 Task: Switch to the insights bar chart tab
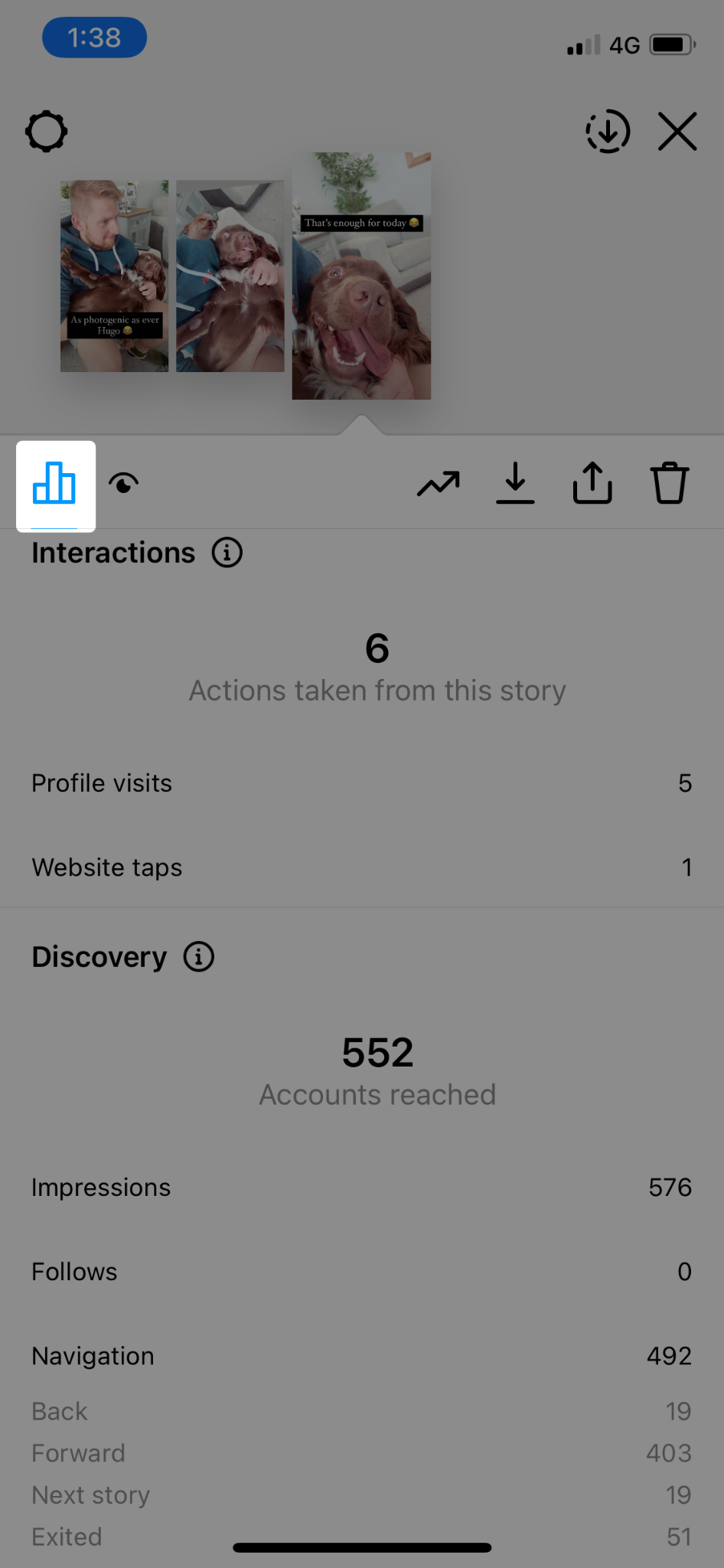tap(55, 485)
